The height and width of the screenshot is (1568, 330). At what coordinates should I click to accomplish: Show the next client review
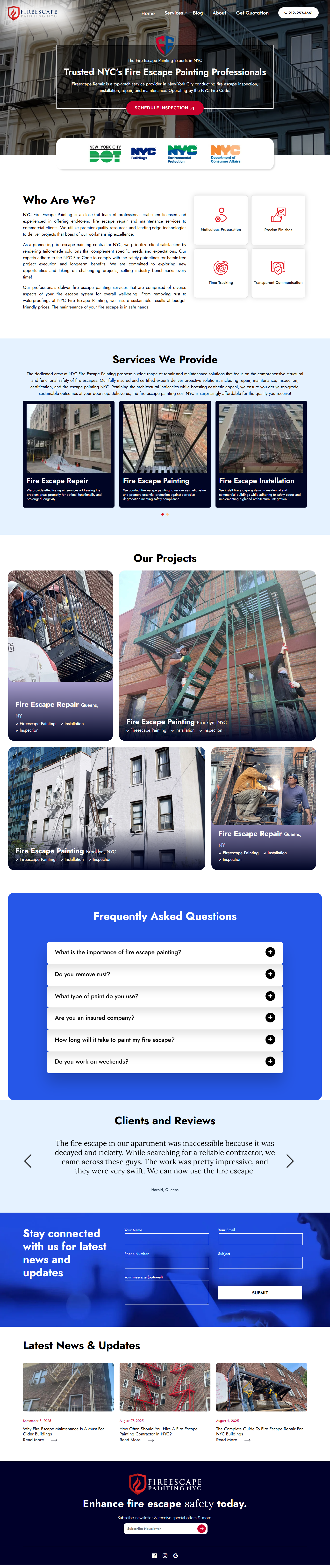click(290, 1161)
